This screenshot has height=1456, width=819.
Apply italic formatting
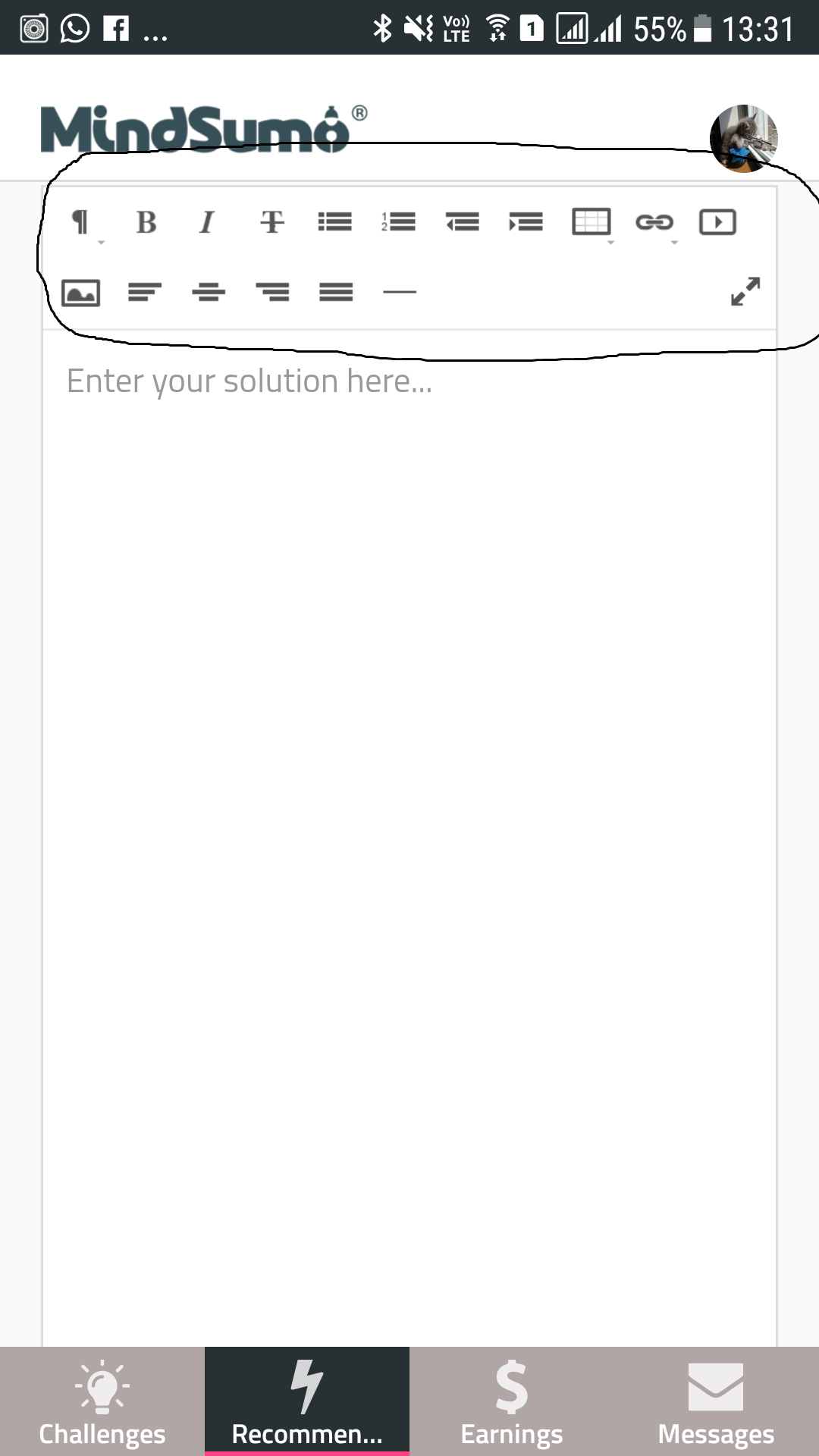(206, 222)
